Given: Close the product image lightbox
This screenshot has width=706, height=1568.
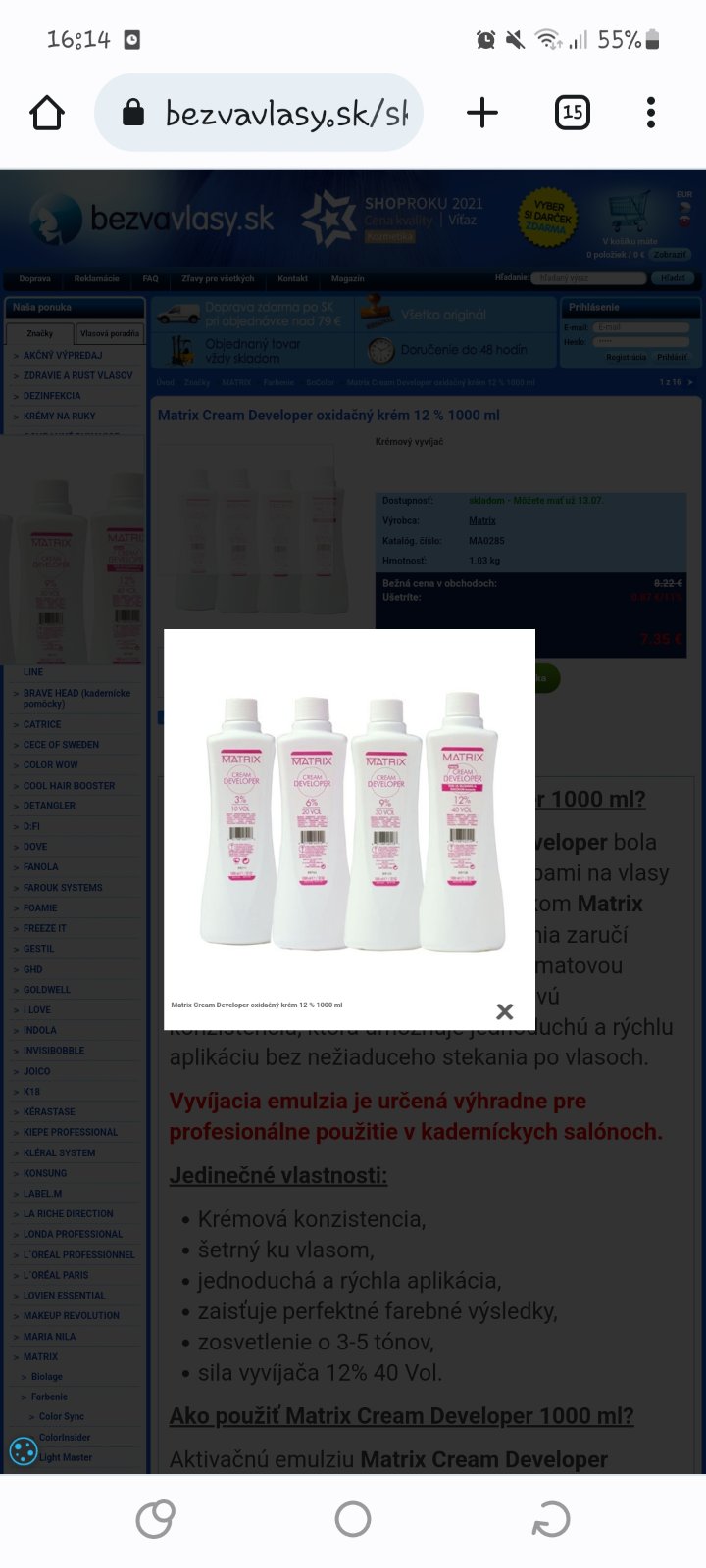Looking at the screenshot, I should click(x=505, y=1011).
